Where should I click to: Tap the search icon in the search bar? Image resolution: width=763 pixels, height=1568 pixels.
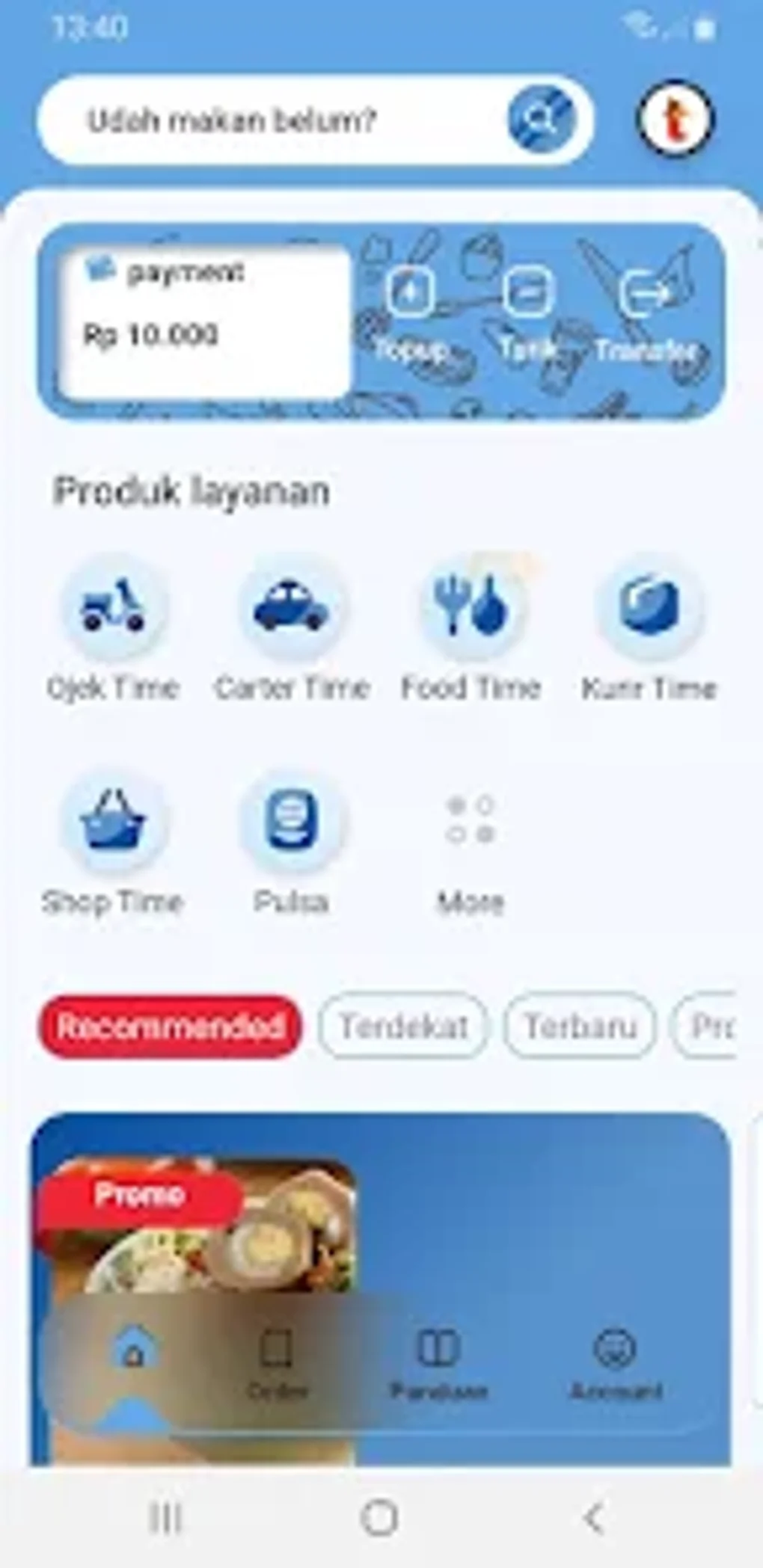542,118
